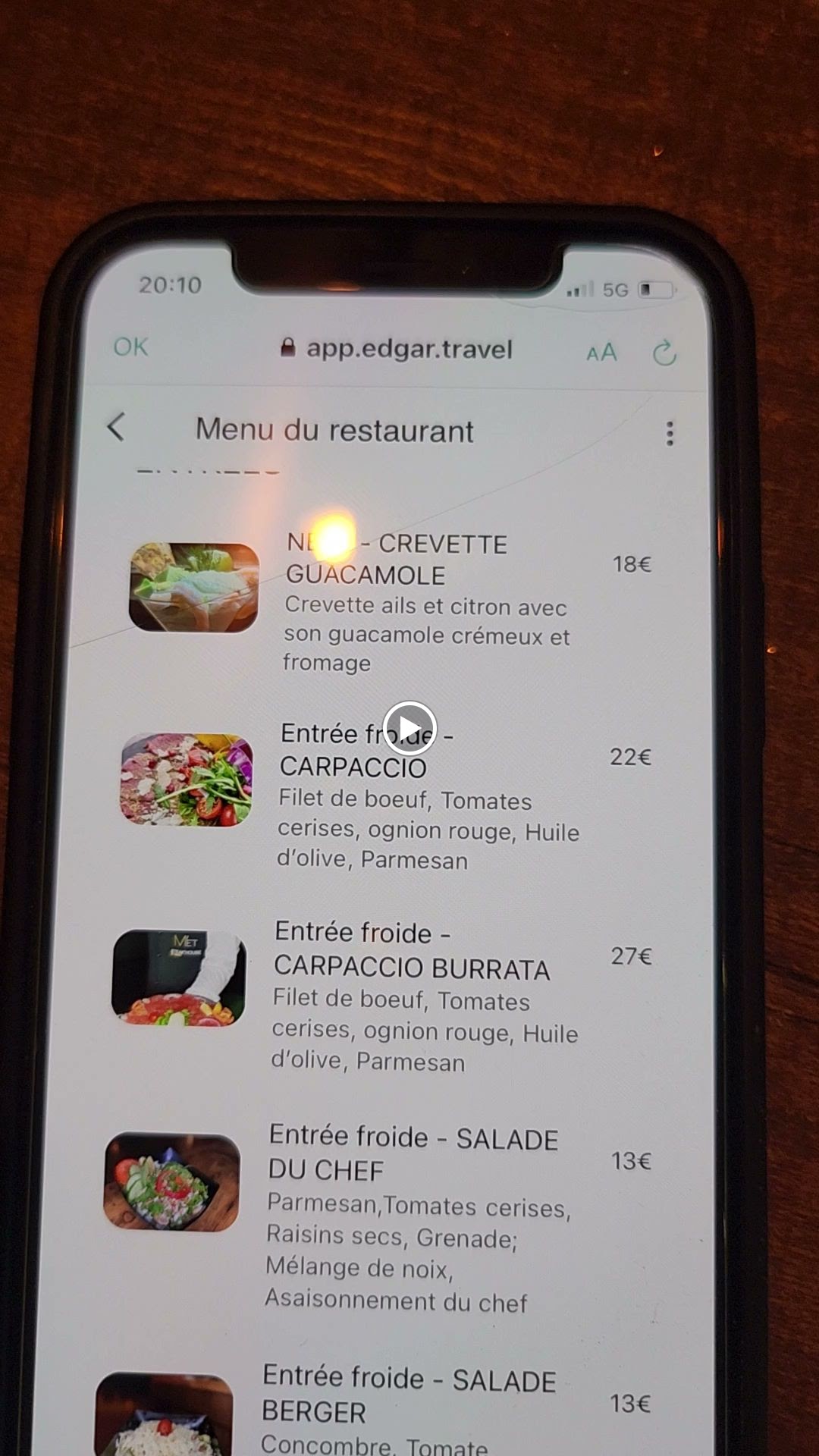Play the video with the center play button
The image size is (819, 1456).
409,728
